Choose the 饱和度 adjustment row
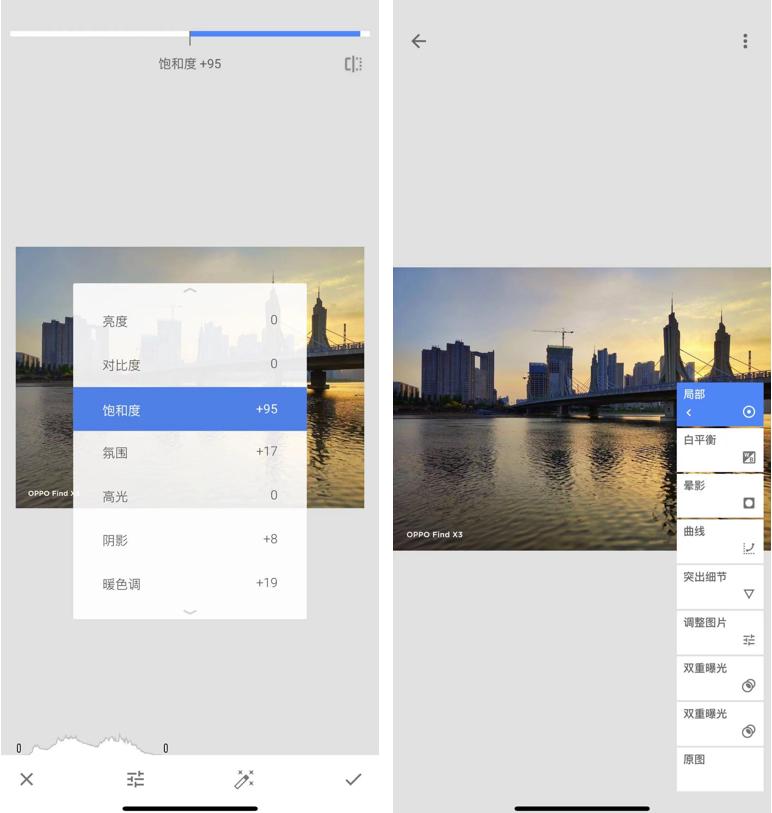This screenshot has width=772, height=813. click(x=189, y=409)
